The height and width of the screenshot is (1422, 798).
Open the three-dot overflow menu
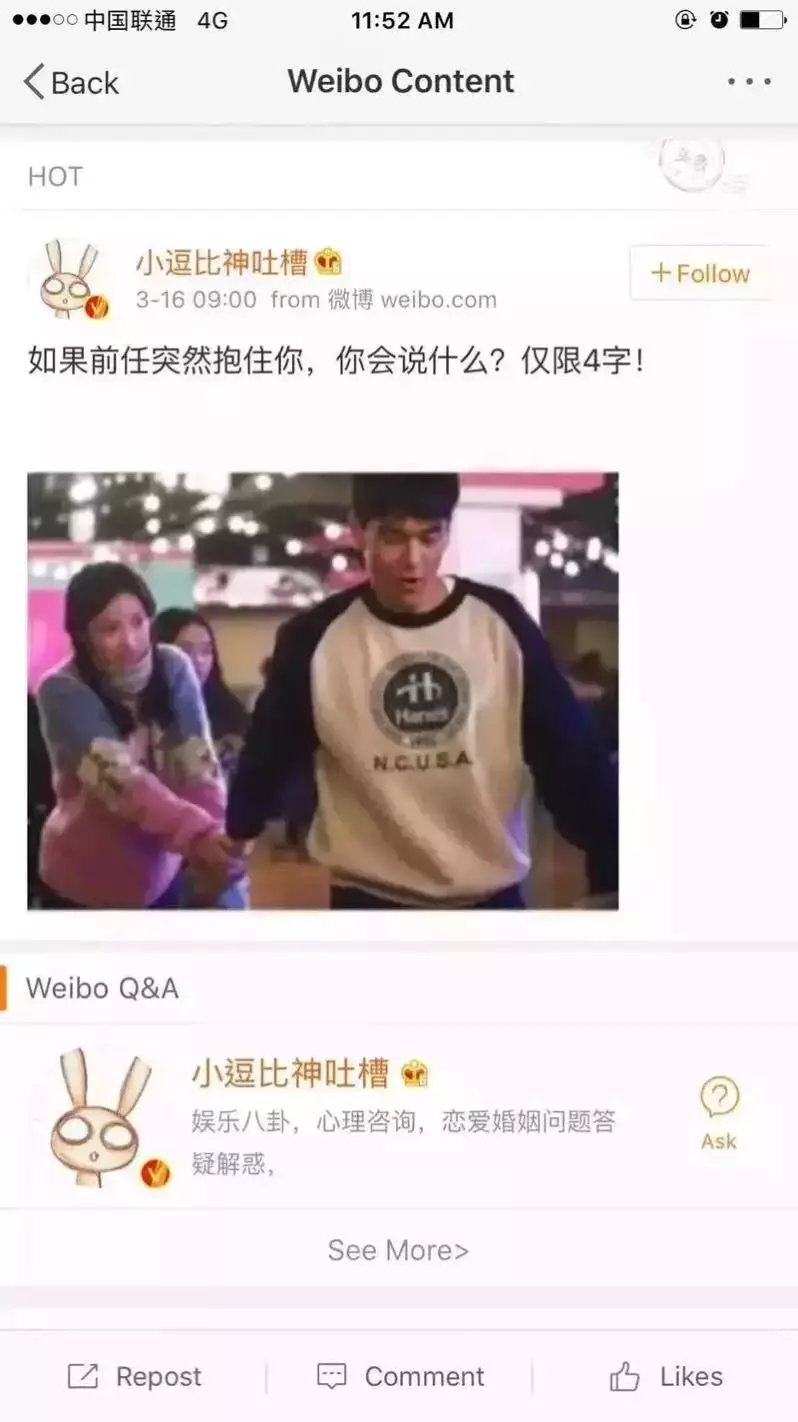coord(749,82)
